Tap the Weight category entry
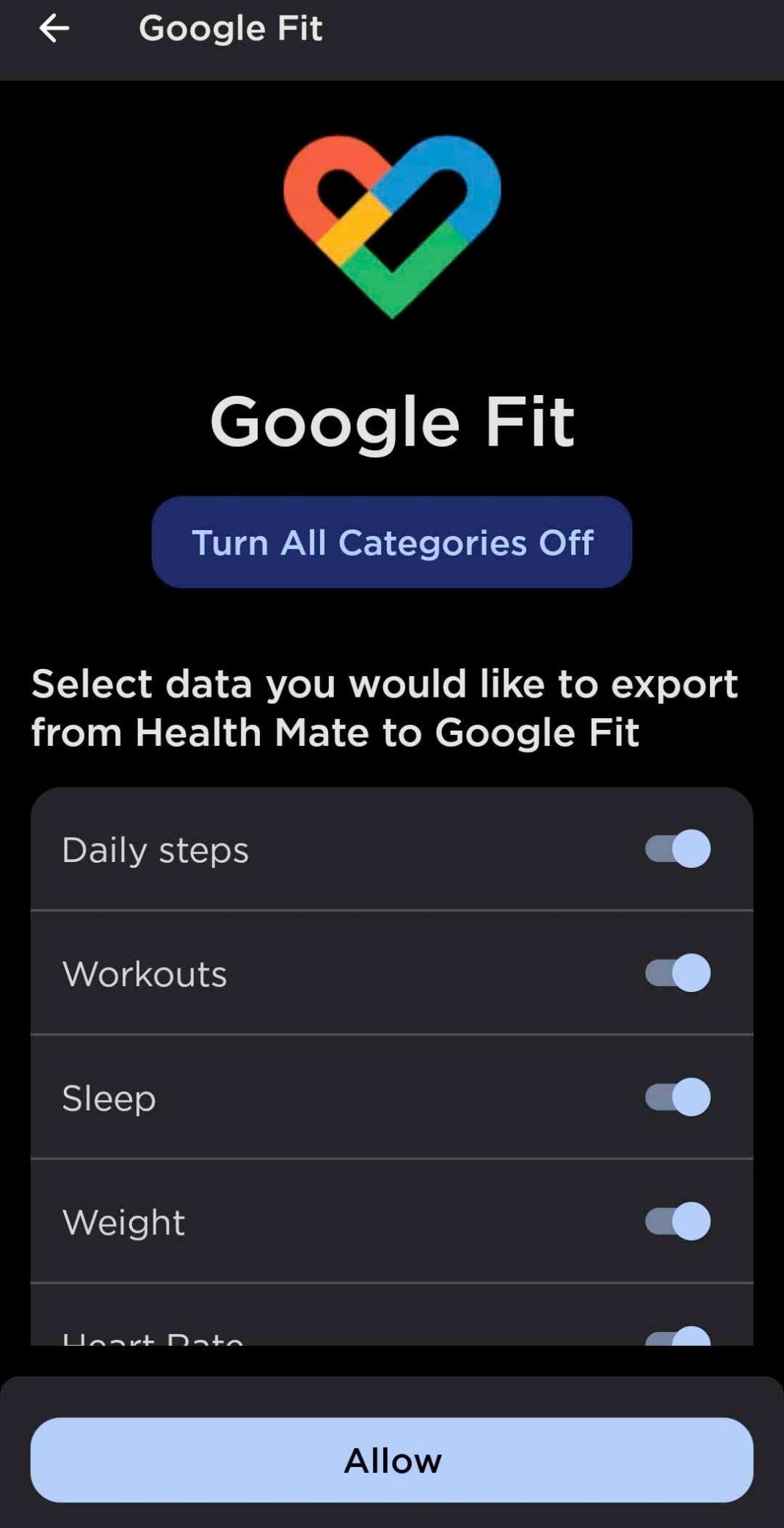 (x=294, y=1221)
